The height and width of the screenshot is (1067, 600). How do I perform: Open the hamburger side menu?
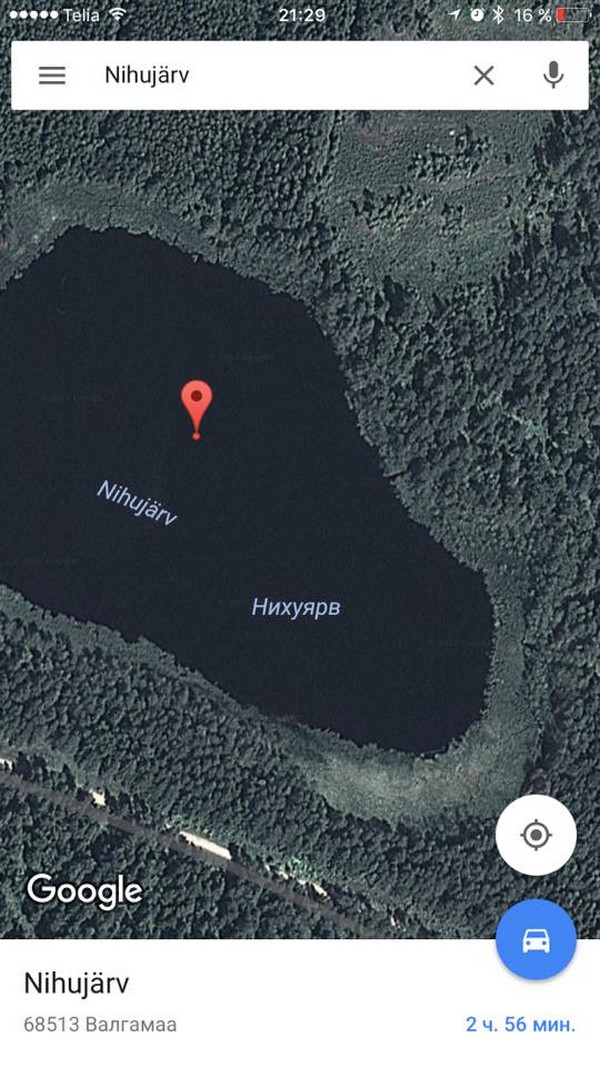click(52, 75)
